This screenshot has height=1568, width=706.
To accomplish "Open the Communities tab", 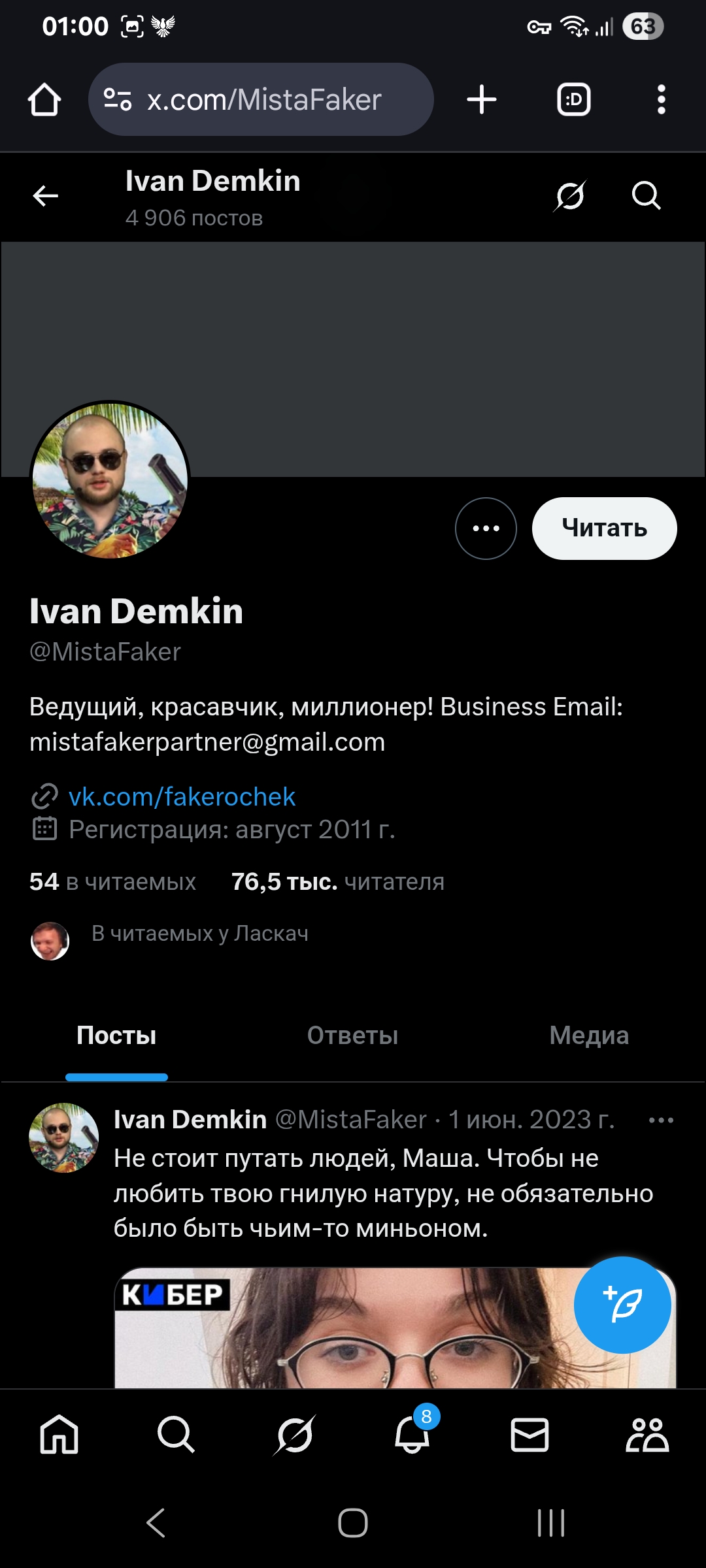I will pyautogui.click(x=647, y=1435).
